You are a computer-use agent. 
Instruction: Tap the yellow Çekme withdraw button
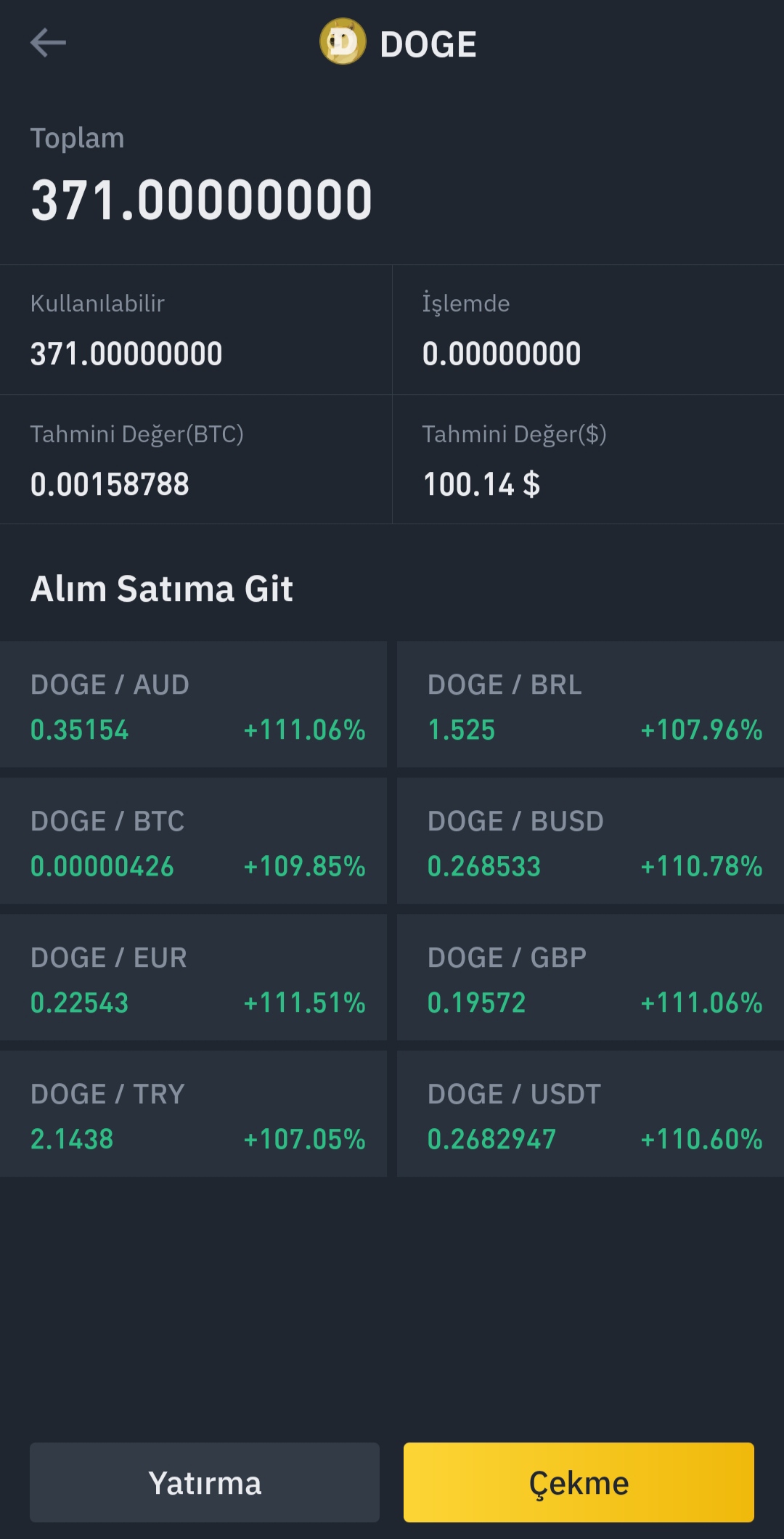[x=579, y=1482]
